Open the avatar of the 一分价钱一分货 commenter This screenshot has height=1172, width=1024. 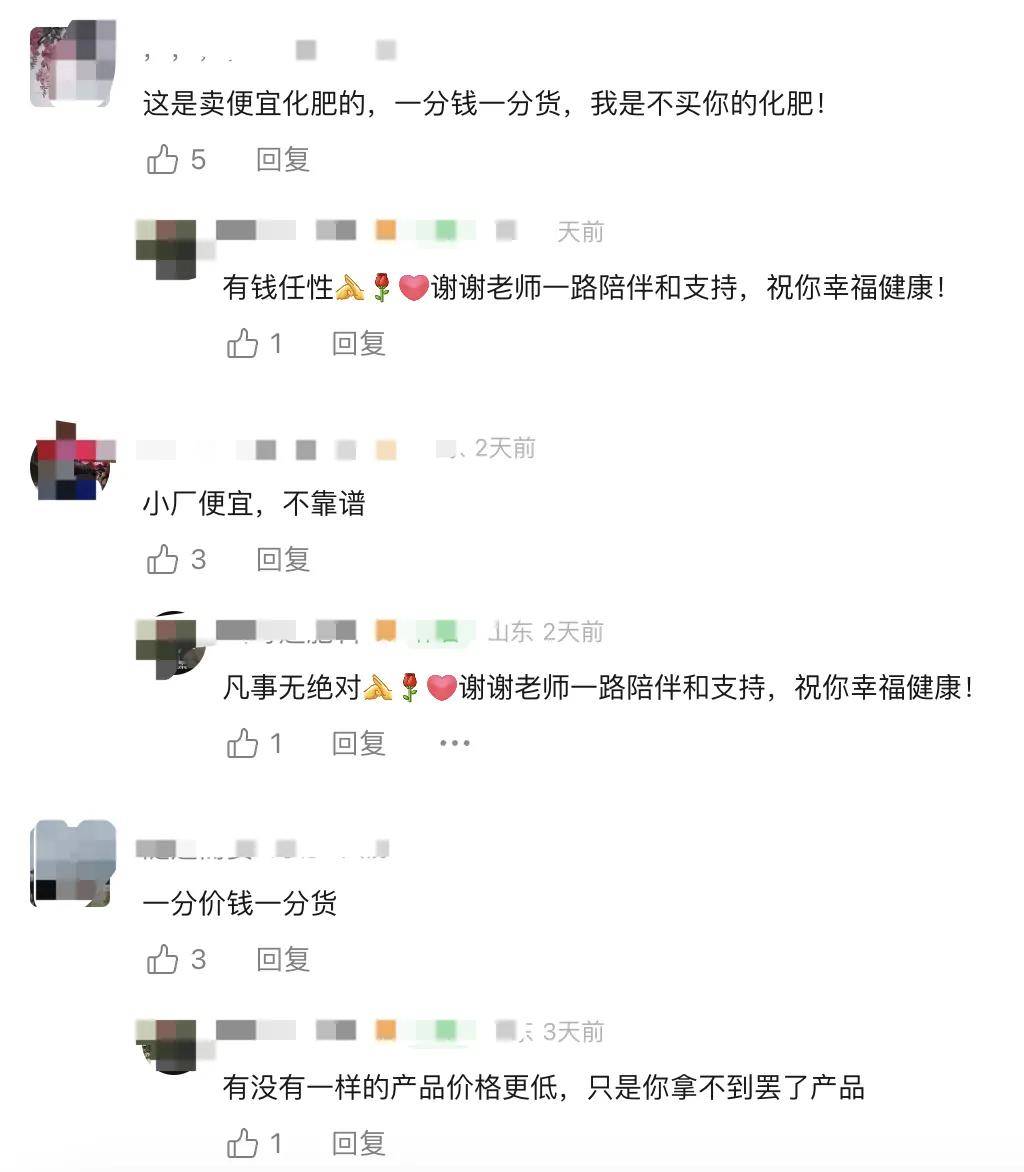[x=72, y=864]
